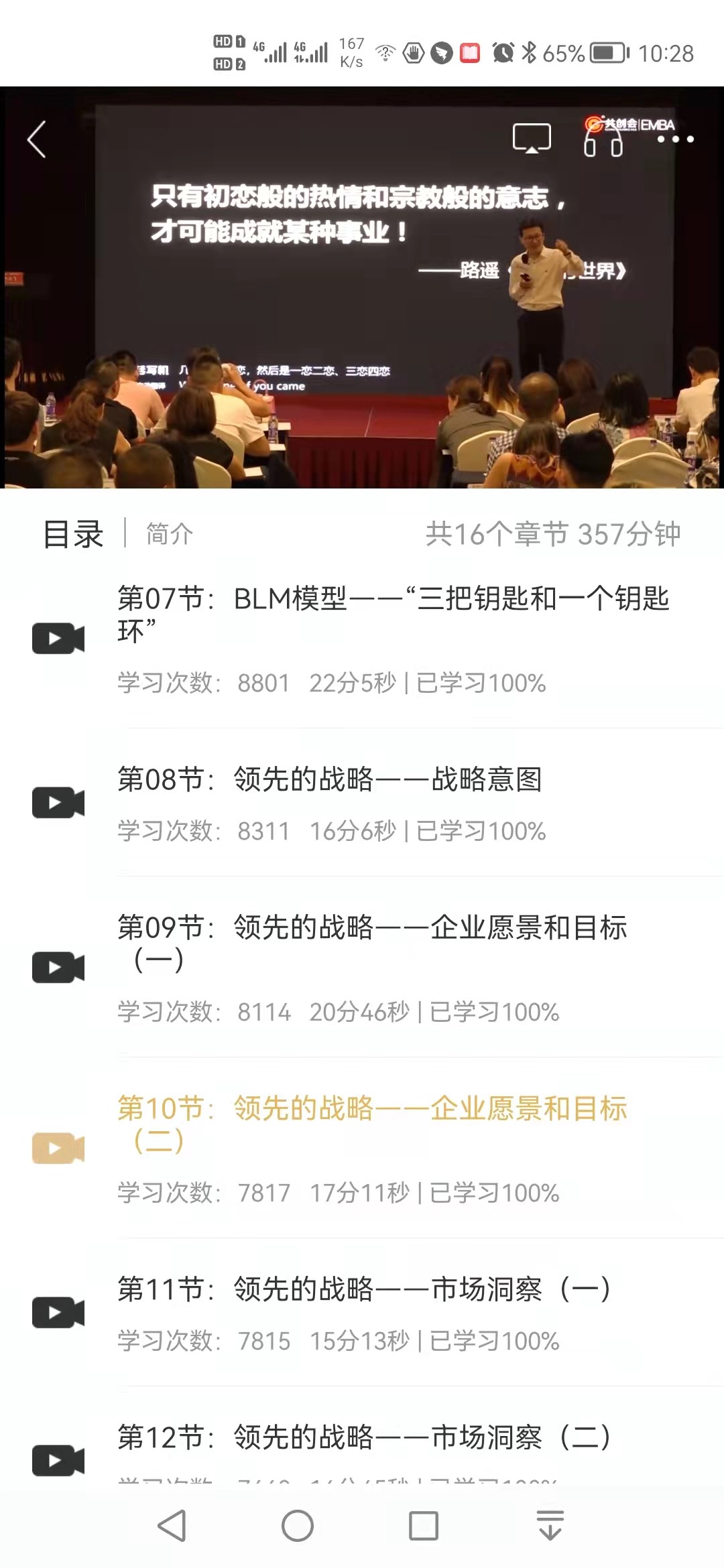The height and width of the screenshot is (1568, 724).
Task: Open the system recent apps view
Action: coord(424,1526)
